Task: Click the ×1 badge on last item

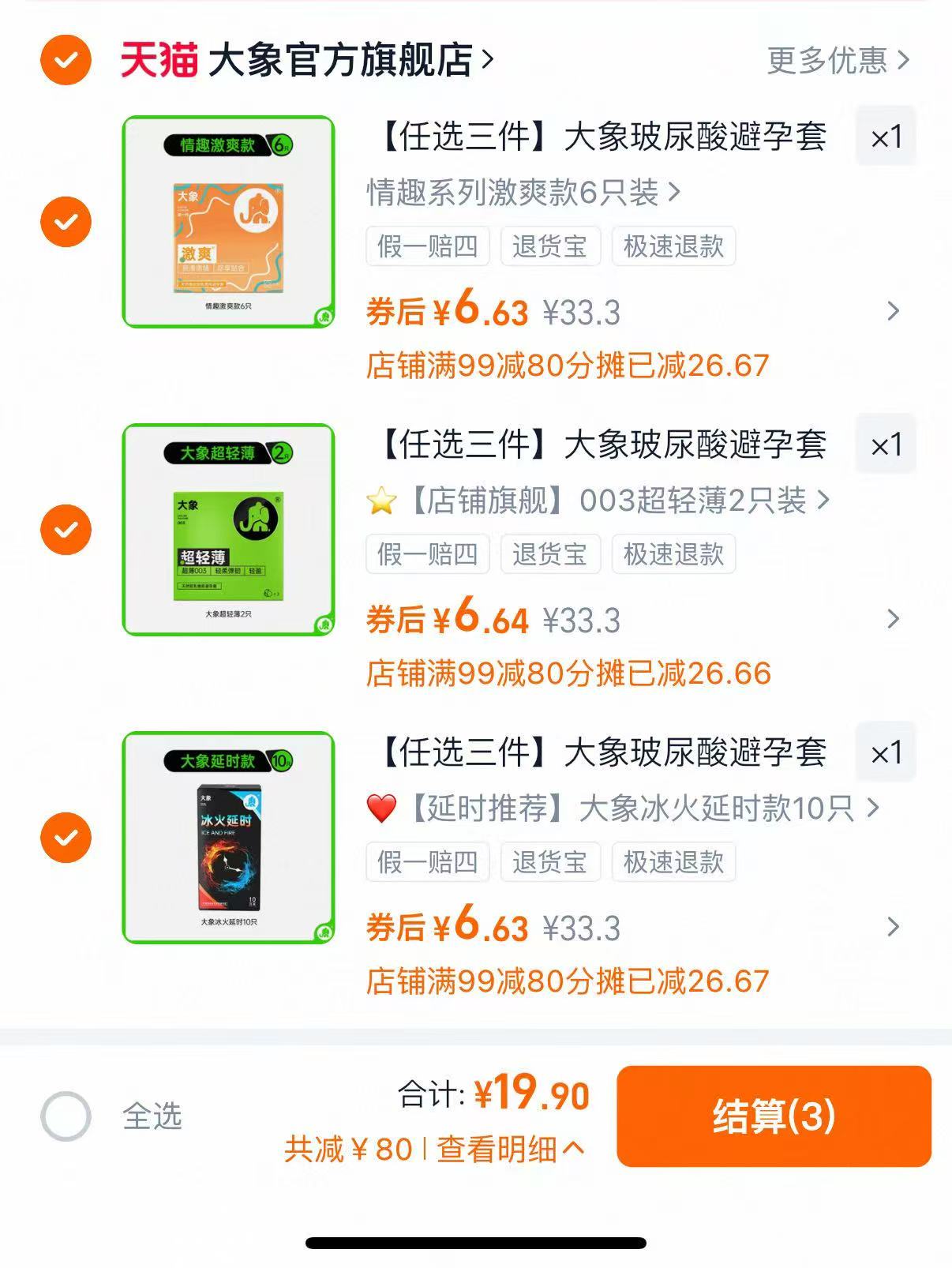Action: pos(886,752)
